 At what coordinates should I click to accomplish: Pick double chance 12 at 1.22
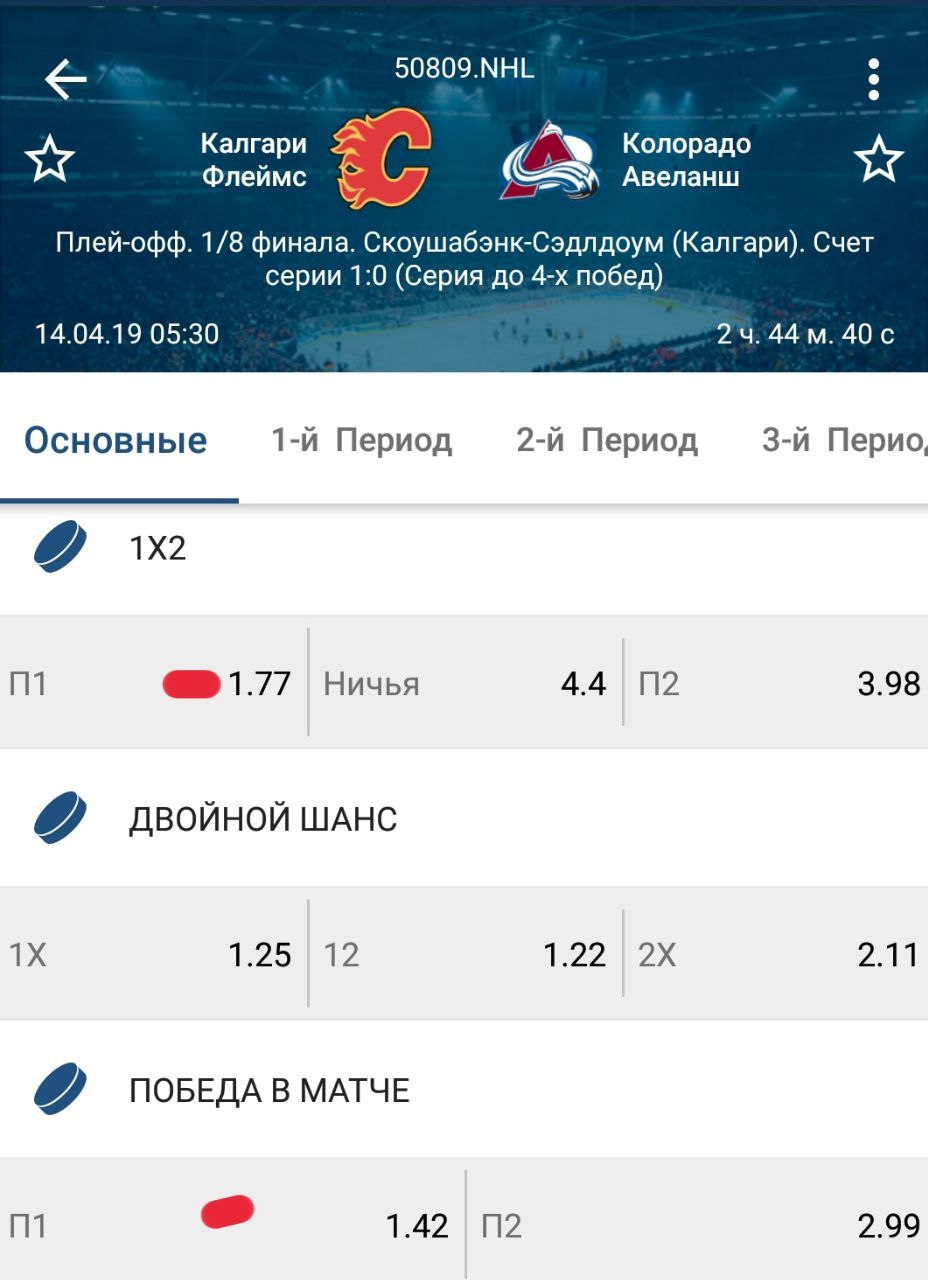coord(465,955)
